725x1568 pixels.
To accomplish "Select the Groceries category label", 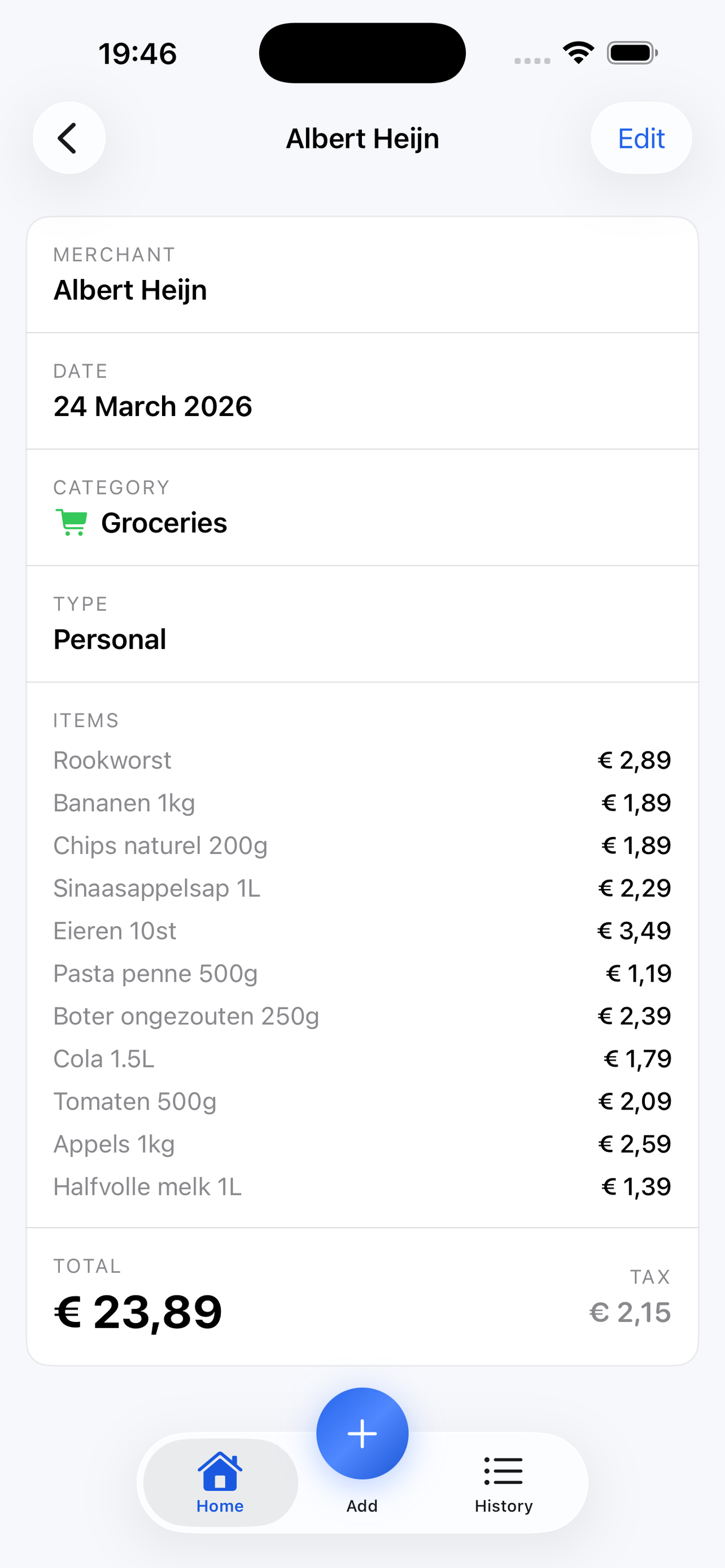I will point(164,522).
